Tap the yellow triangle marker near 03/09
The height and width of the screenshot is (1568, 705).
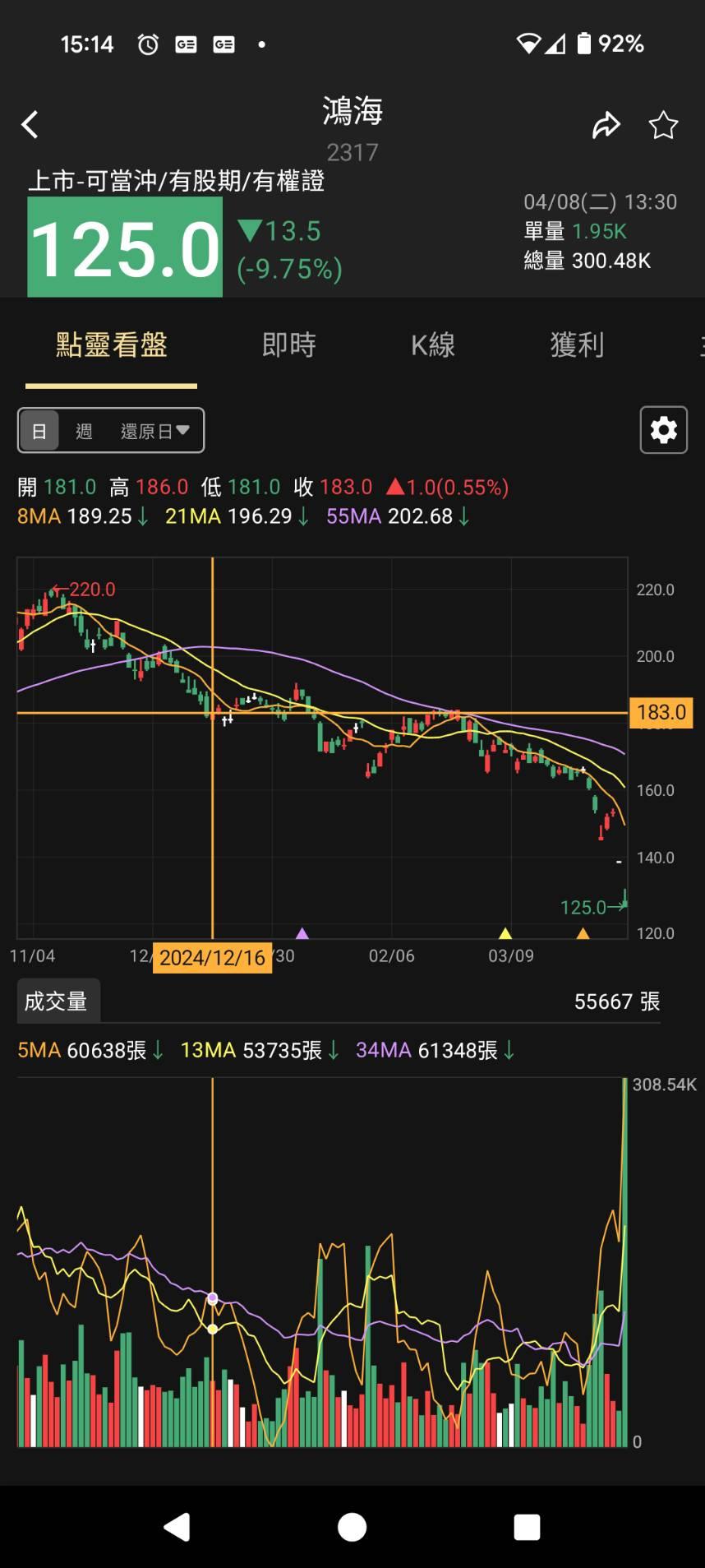(505, 932)
